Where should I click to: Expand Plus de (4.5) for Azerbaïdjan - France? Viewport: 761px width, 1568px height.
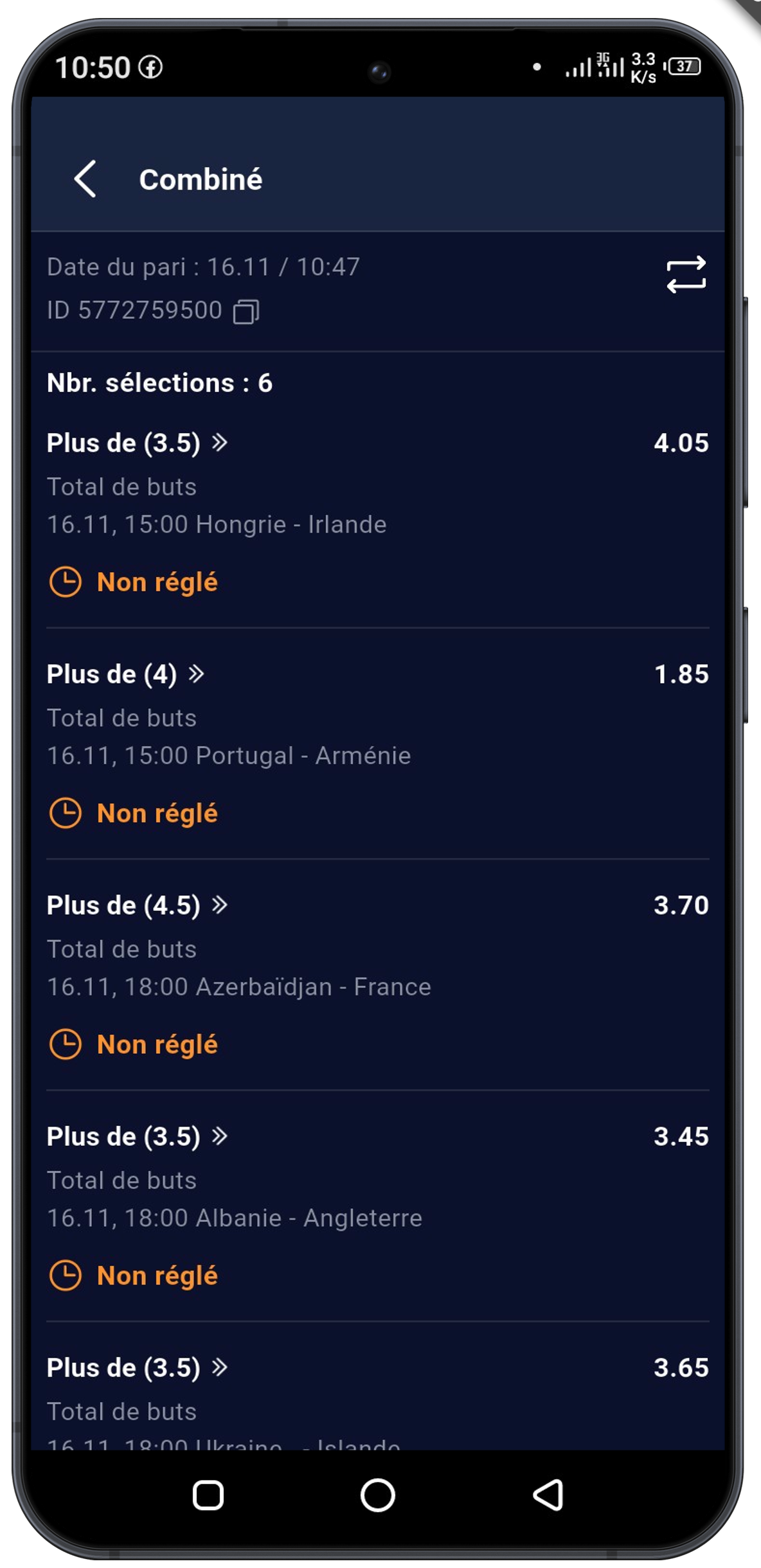coord(222,905)
